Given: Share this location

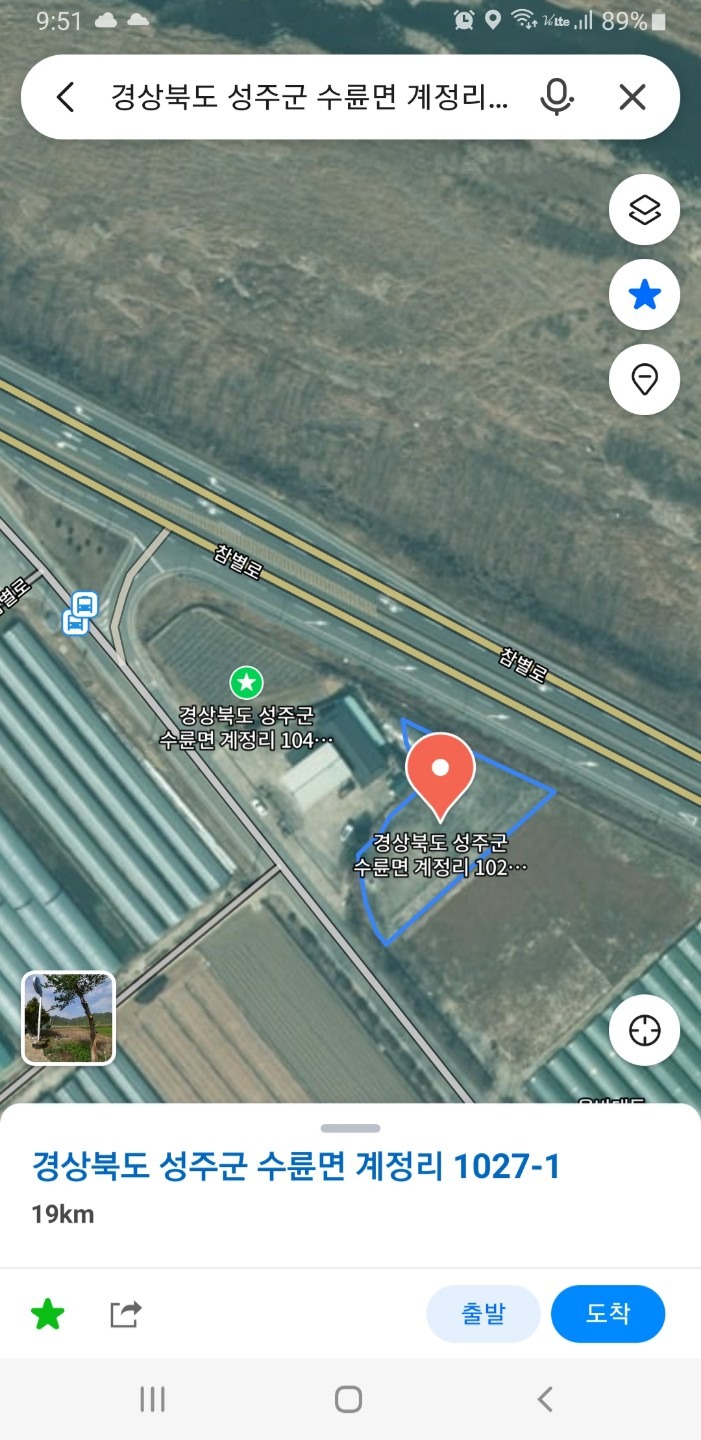Looking at the screenshot, I should pyautogui.click(x=126, y=1314).
